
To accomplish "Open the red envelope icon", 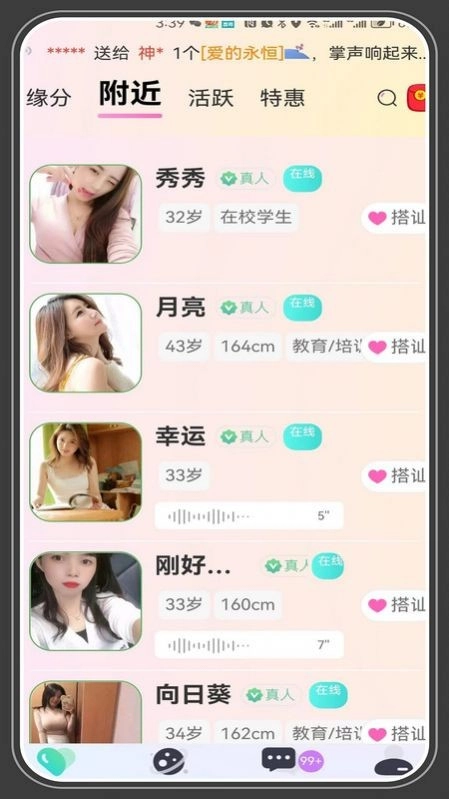I will coord(416,98).
